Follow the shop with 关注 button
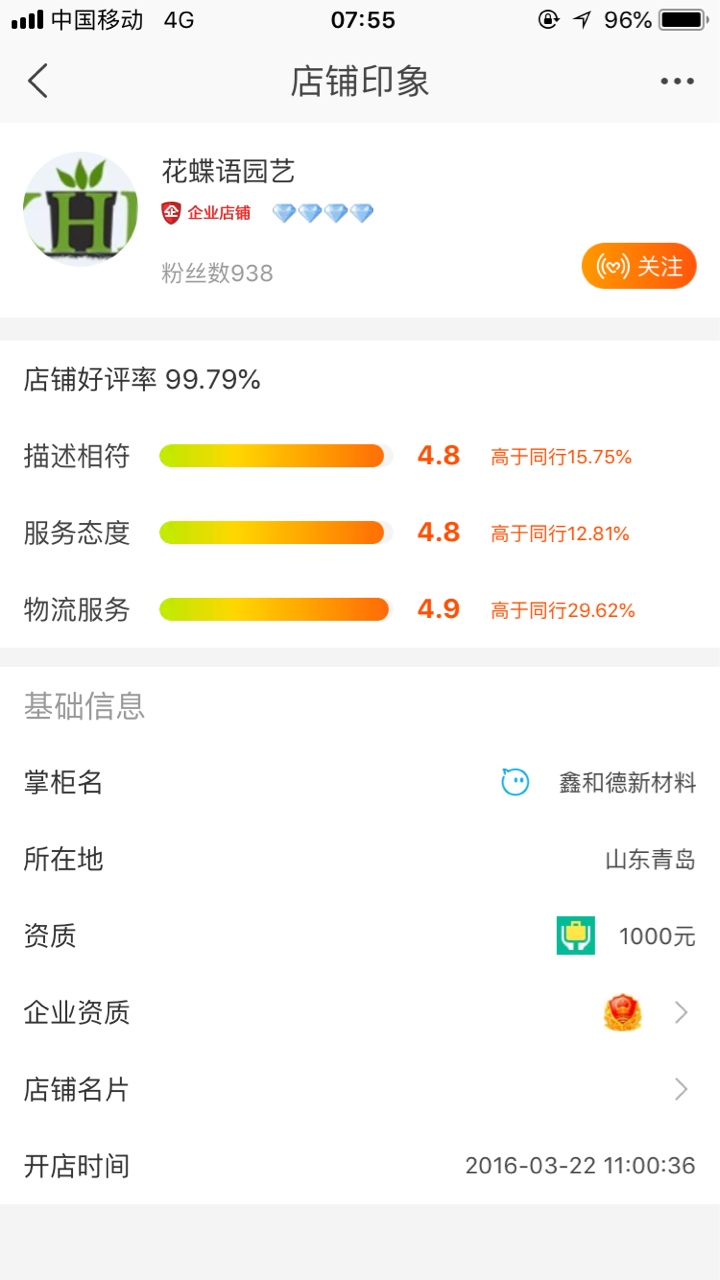The image size is (720, 1280). (x=639, y=266)
